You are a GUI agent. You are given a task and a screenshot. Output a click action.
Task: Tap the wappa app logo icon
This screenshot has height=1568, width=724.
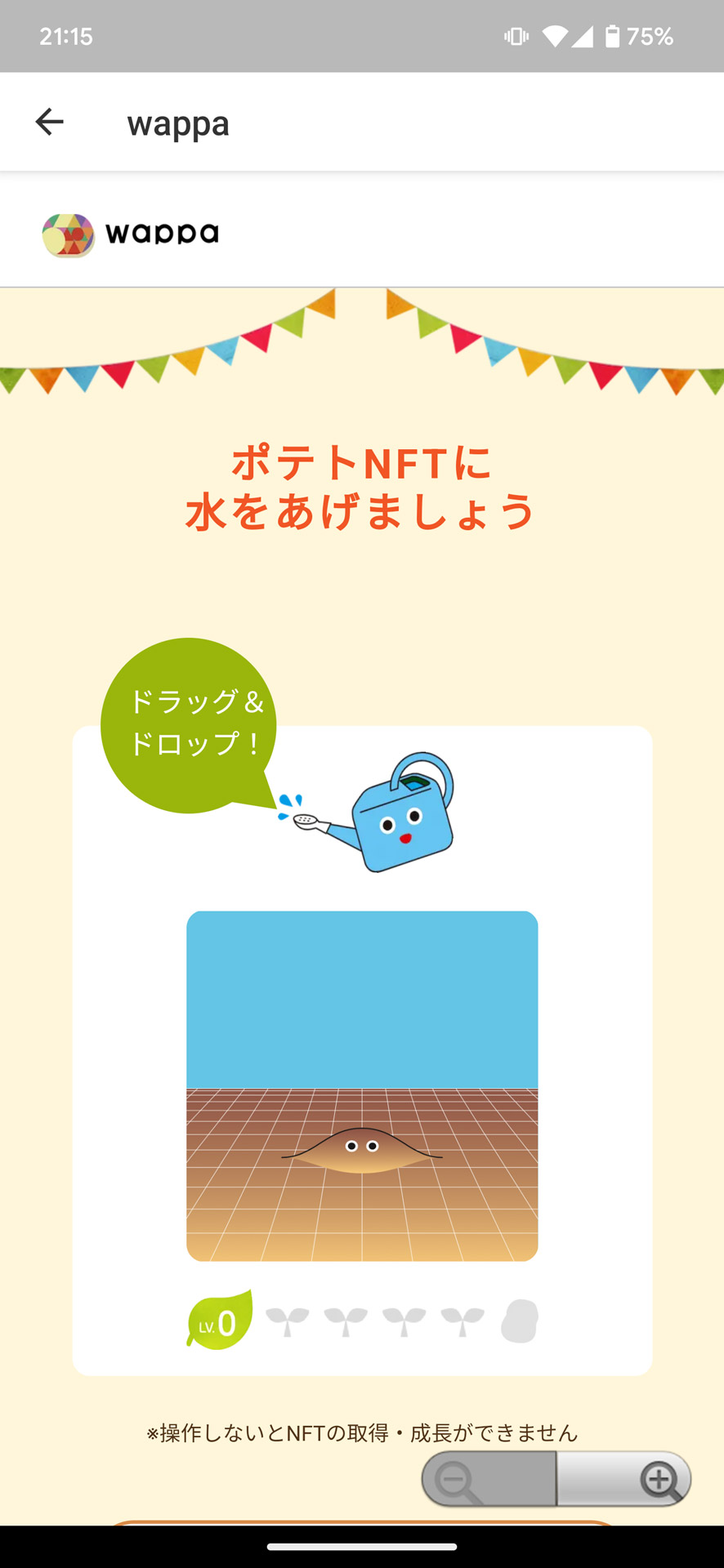69,233
